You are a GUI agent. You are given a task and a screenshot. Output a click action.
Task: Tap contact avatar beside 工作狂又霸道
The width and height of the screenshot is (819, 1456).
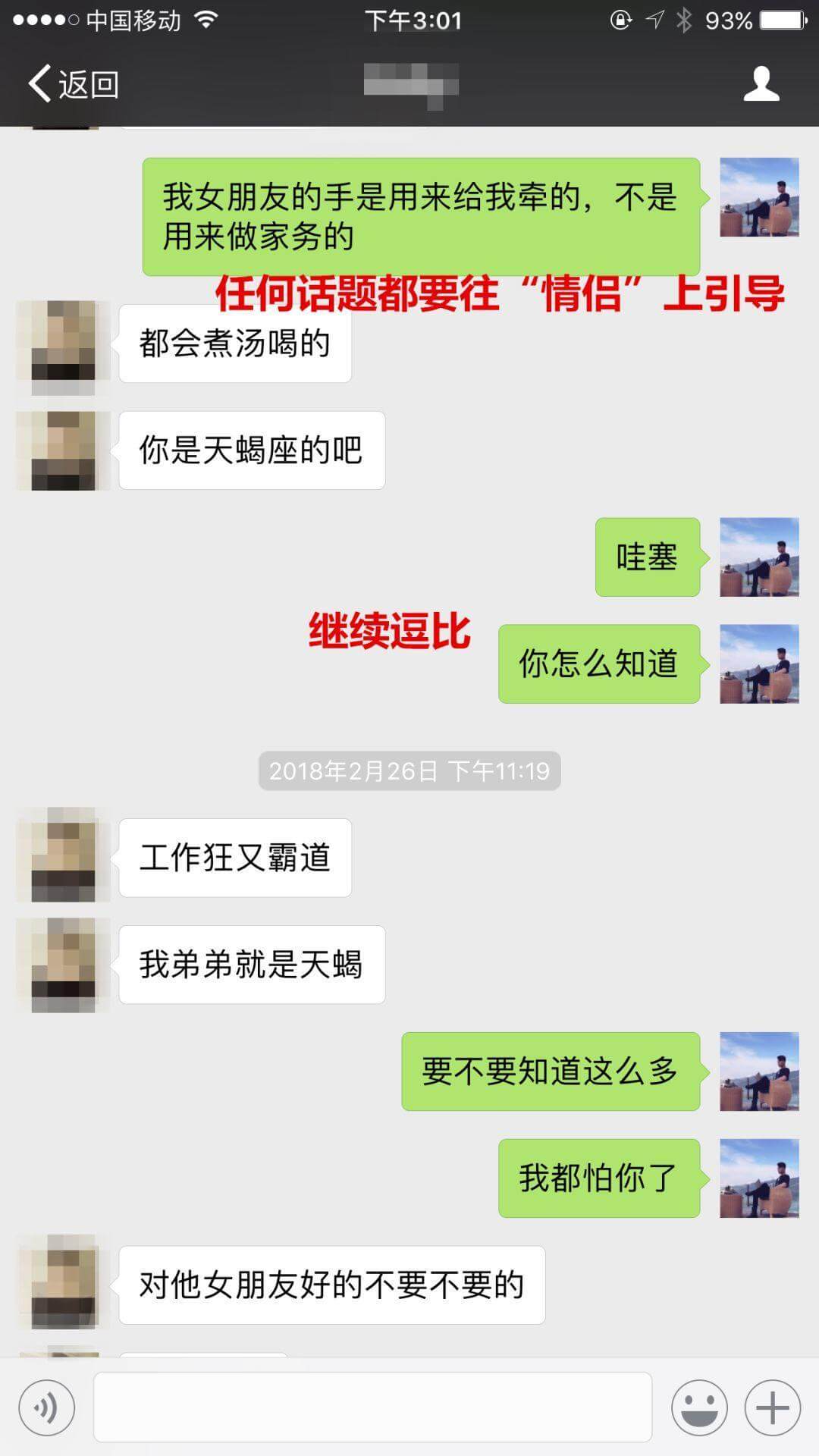click(x=63, y=857)
